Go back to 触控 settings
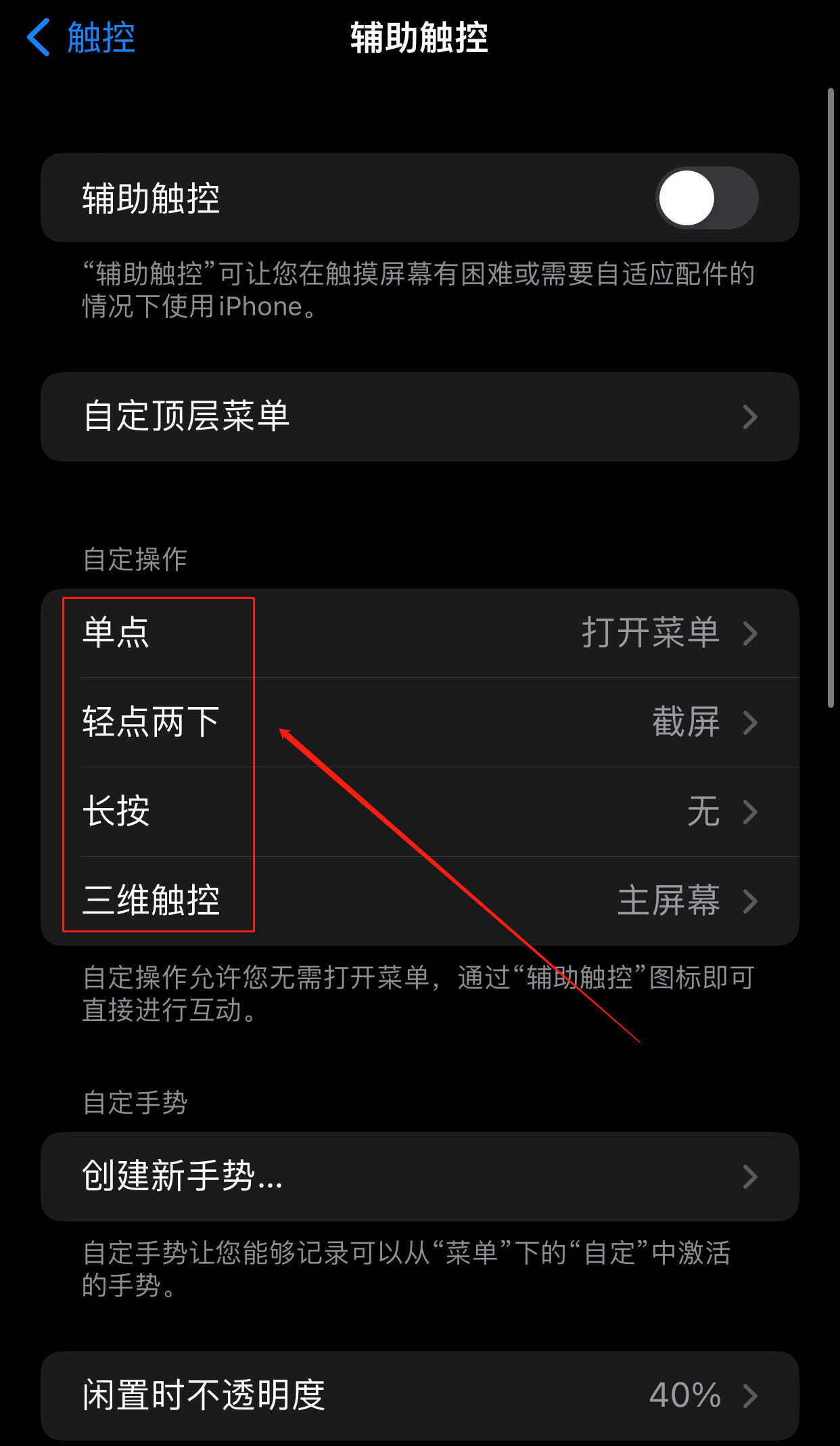The width and height of the screenshot is (840, 1446). coord(81,37)
